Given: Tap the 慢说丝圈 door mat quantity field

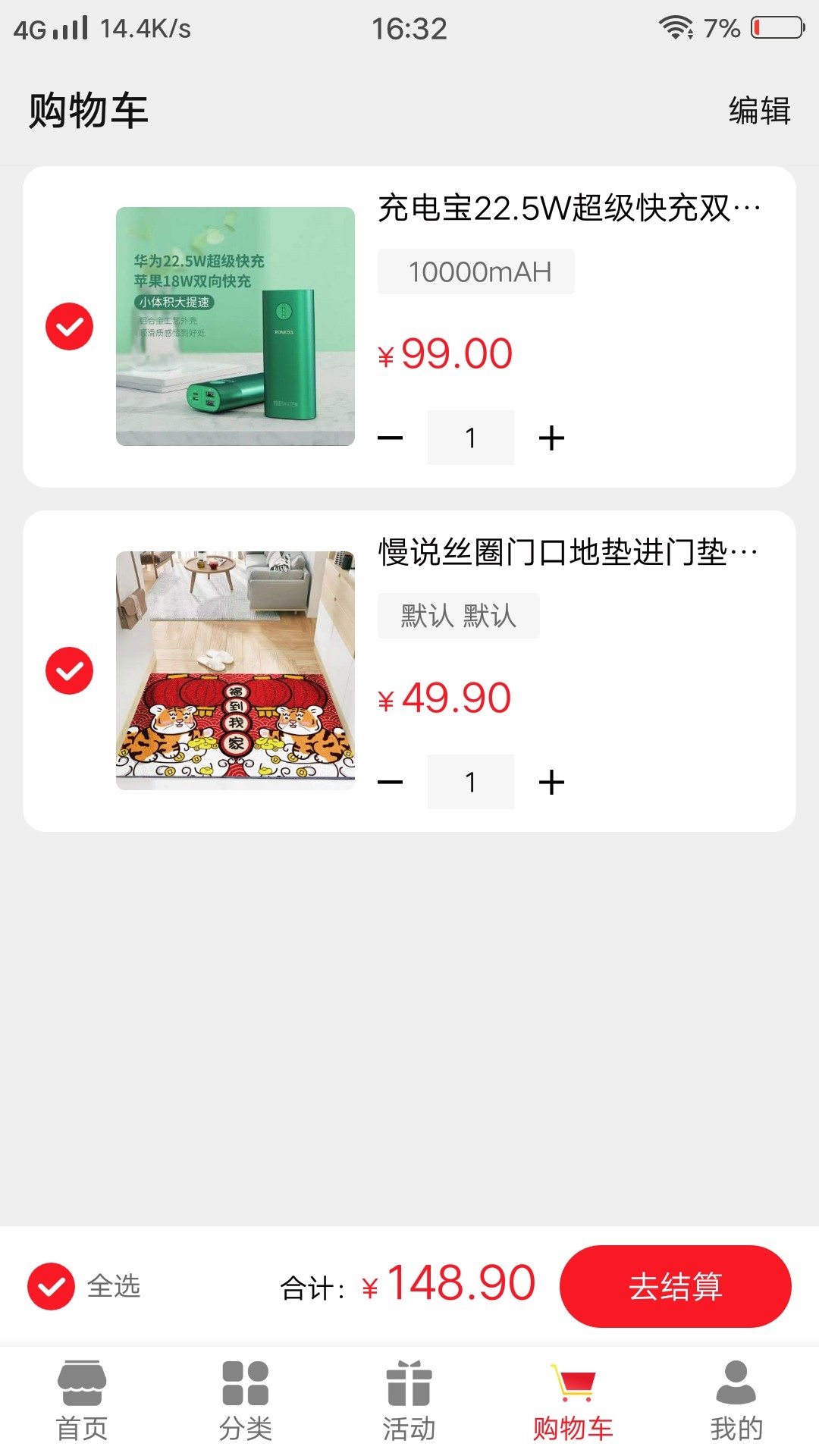Looking at the screenshot, I should pos(471,782).
